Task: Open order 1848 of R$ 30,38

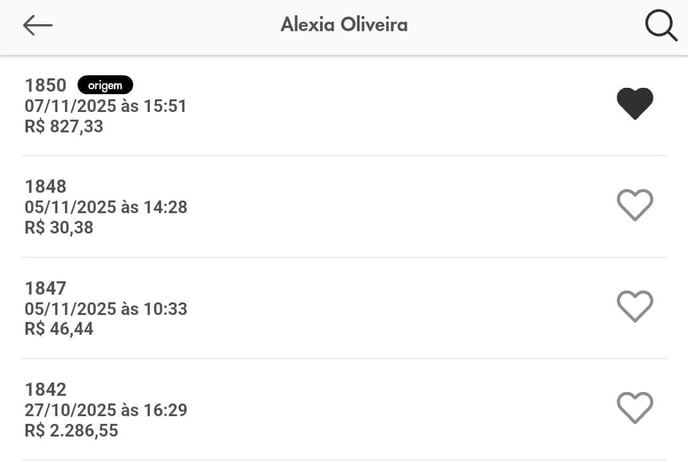Action: [x=300, y=207]
